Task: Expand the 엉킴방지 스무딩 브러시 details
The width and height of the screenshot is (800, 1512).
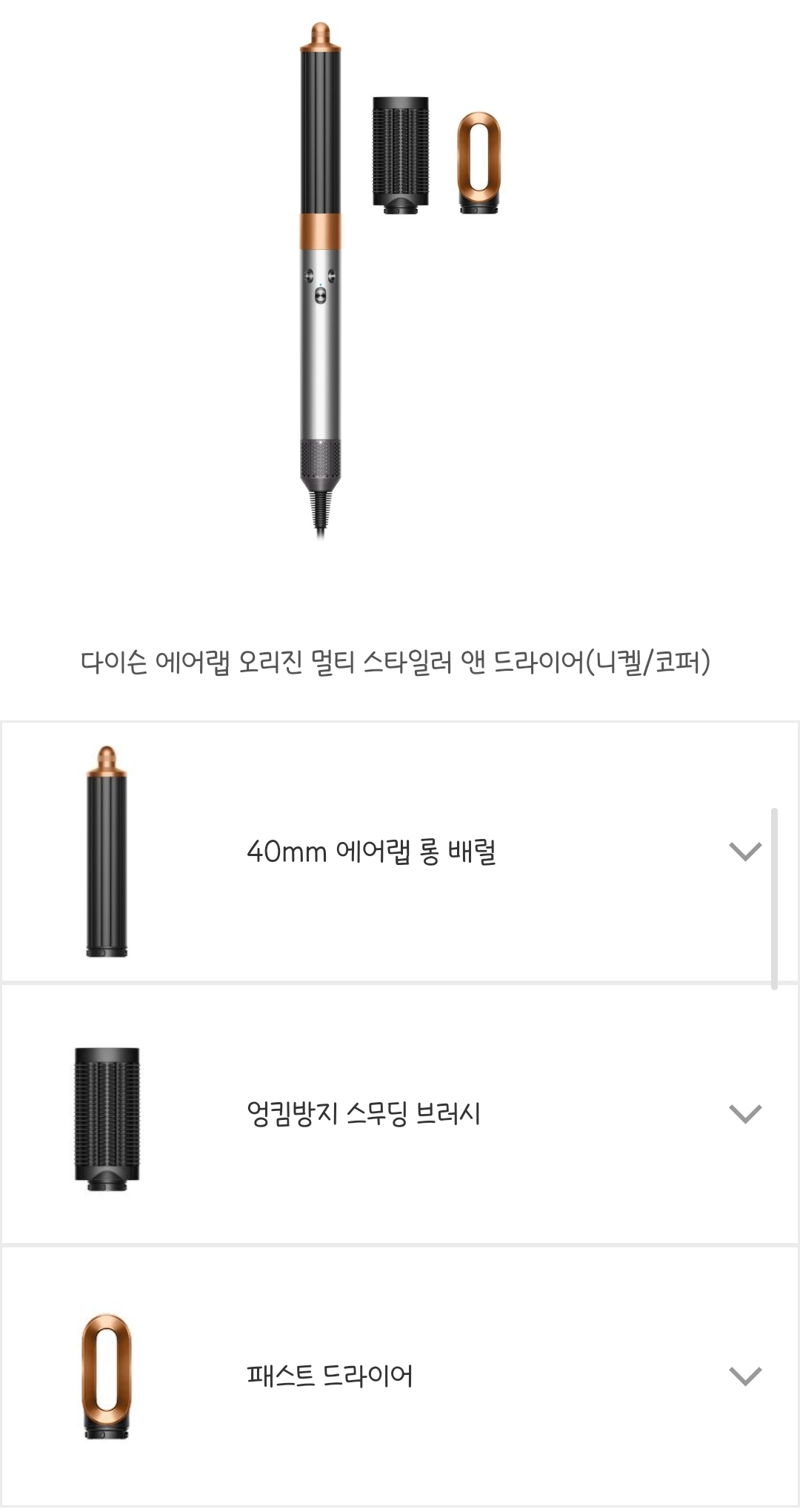Action: 744,1113
